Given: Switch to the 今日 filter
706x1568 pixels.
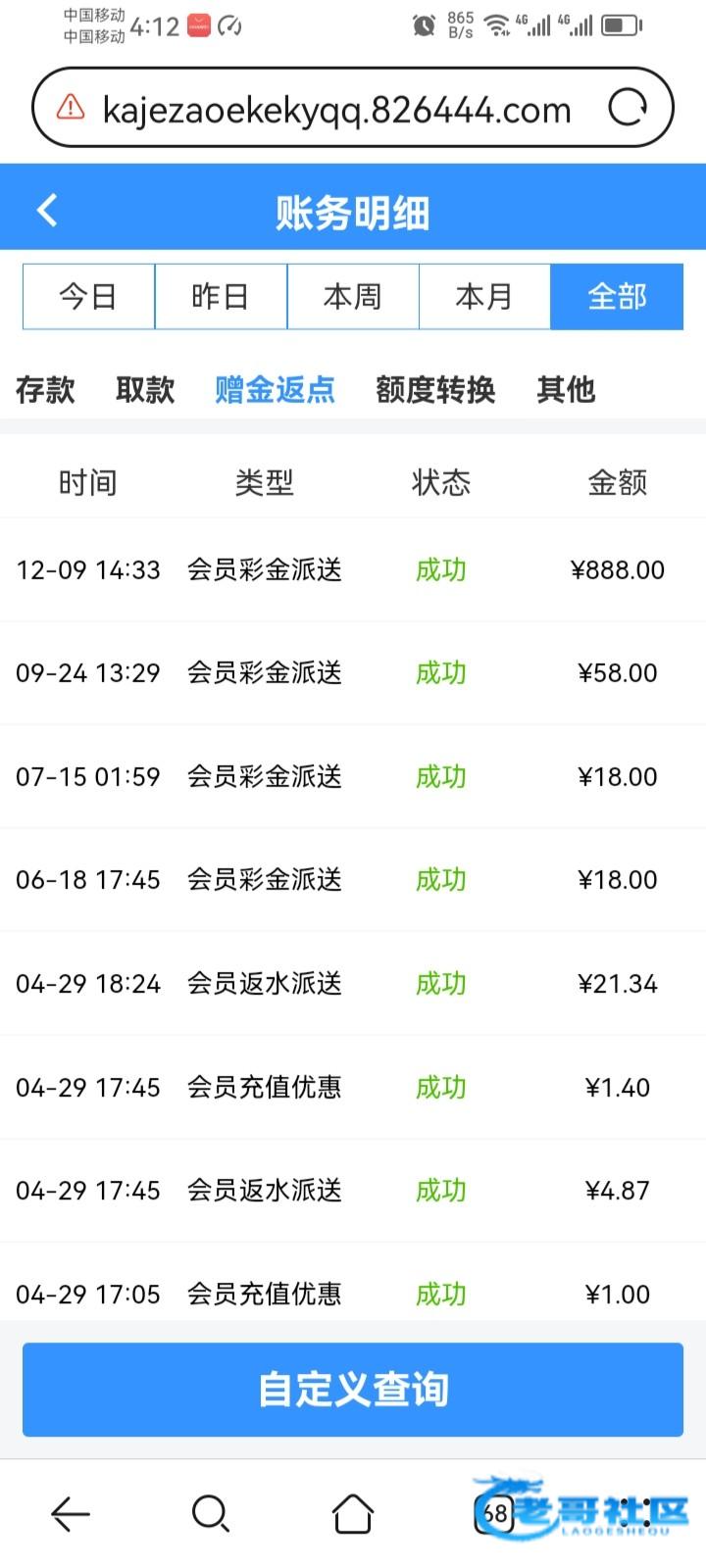Looking at the screenshot, I should point(88,296).
